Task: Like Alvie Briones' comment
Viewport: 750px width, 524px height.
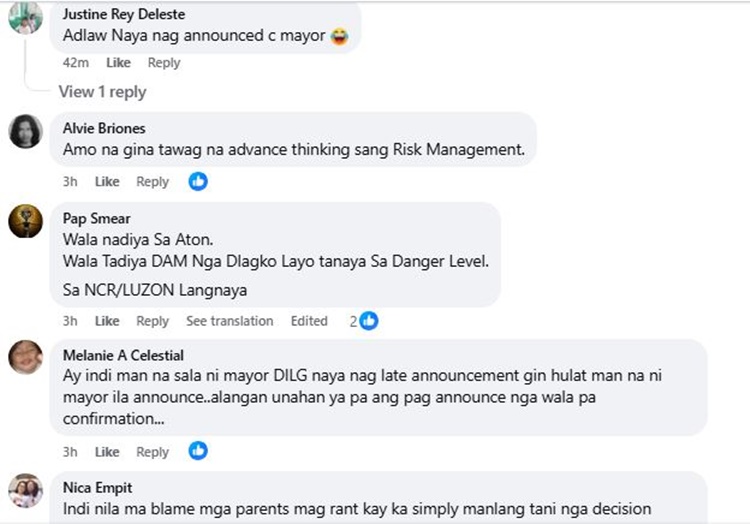Action: 107,181
